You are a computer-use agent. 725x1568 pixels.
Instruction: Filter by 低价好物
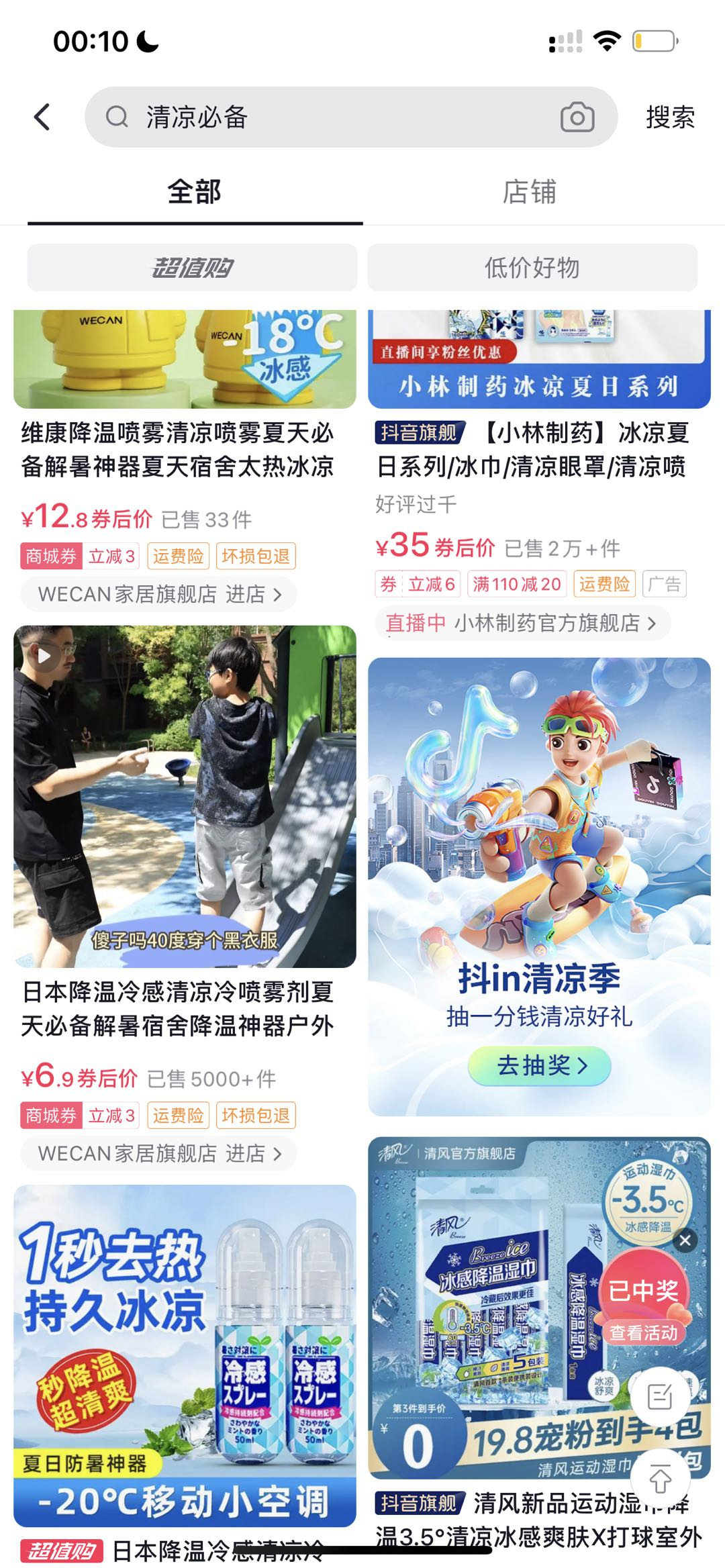pyautogui.click(x=532, y=267)
